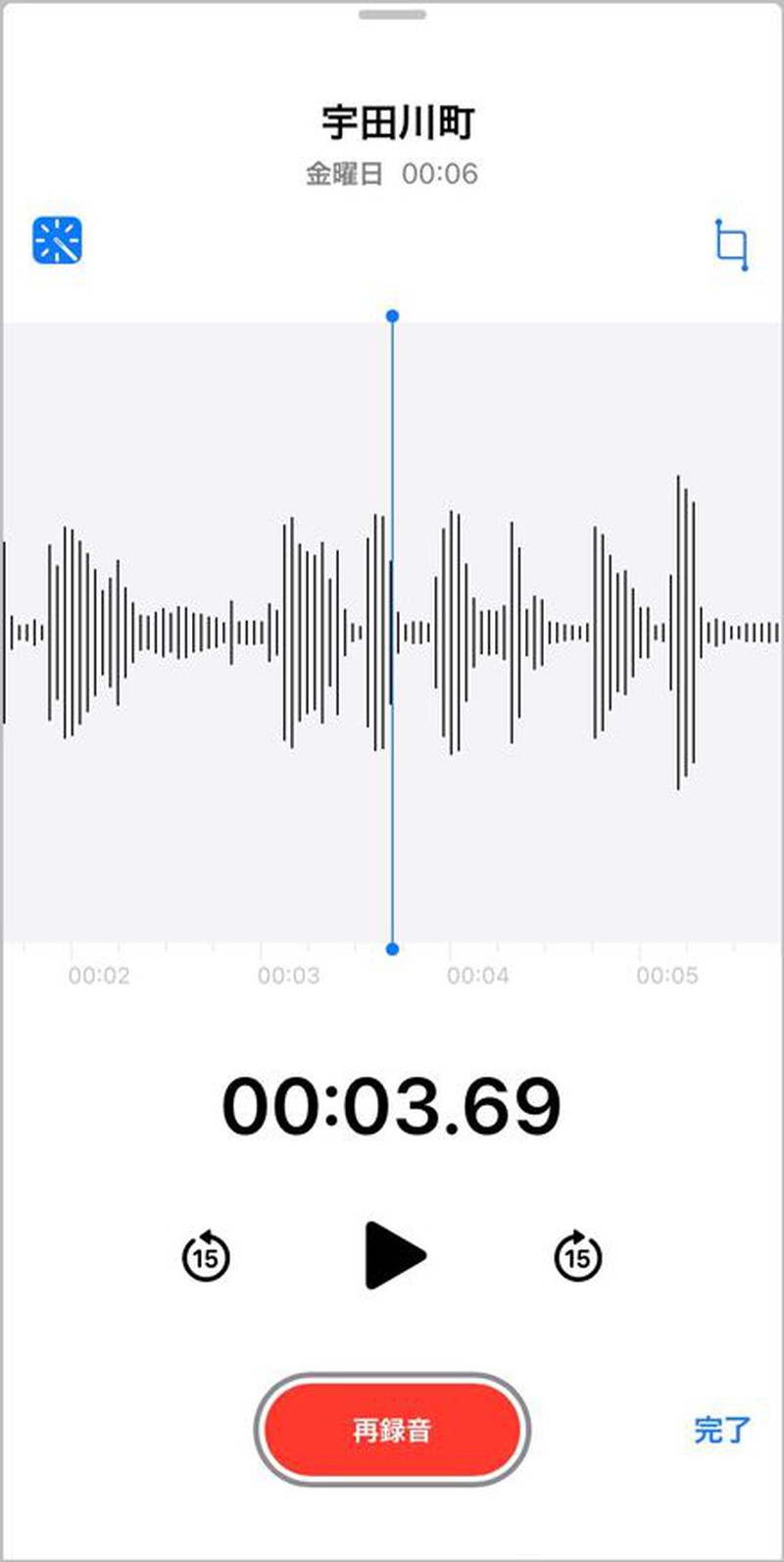Skip forward 15 seconds
784x1562 pixels.
(x=578, y=1256)
